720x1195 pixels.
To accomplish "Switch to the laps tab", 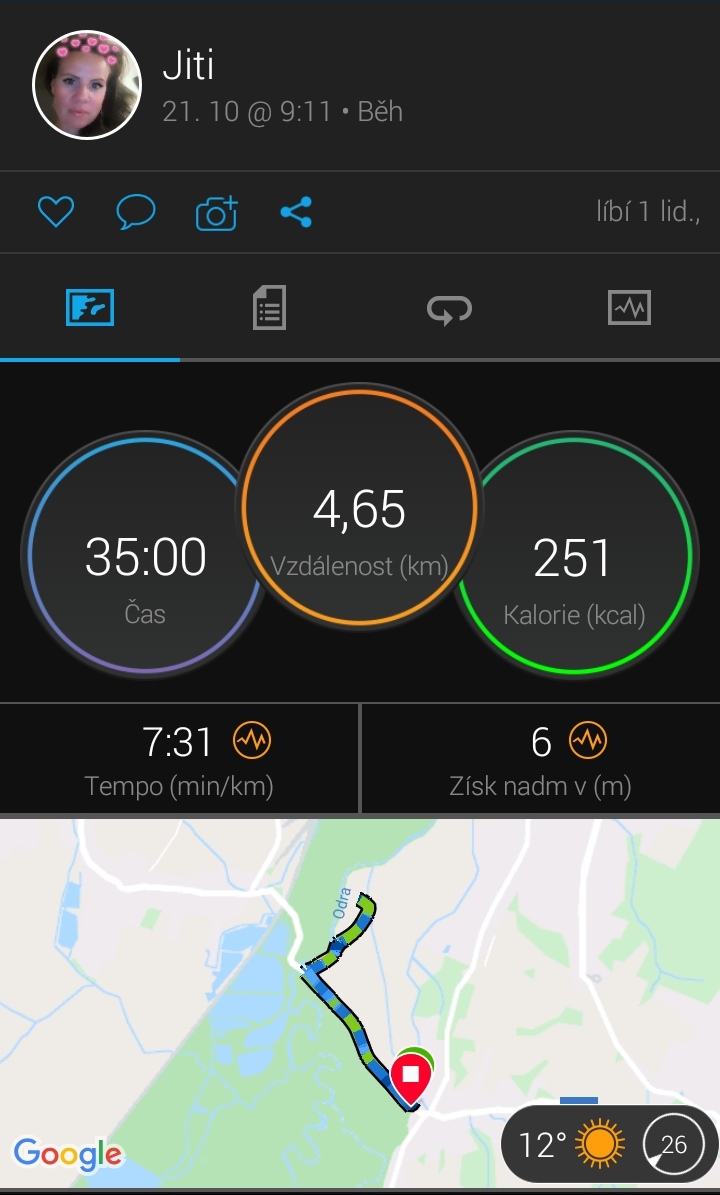I will [x=449, y=309].
